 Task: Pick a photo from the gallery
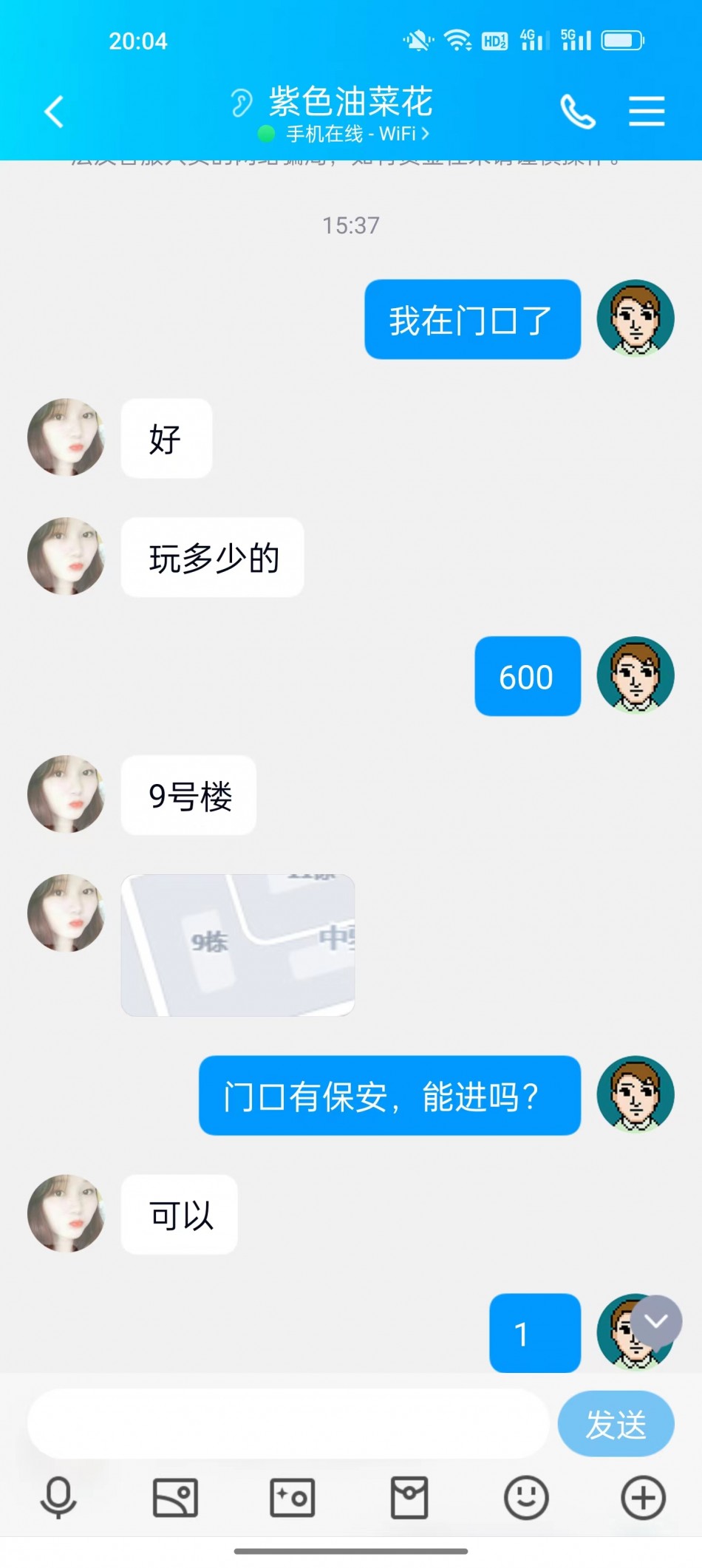point(175,1497)
